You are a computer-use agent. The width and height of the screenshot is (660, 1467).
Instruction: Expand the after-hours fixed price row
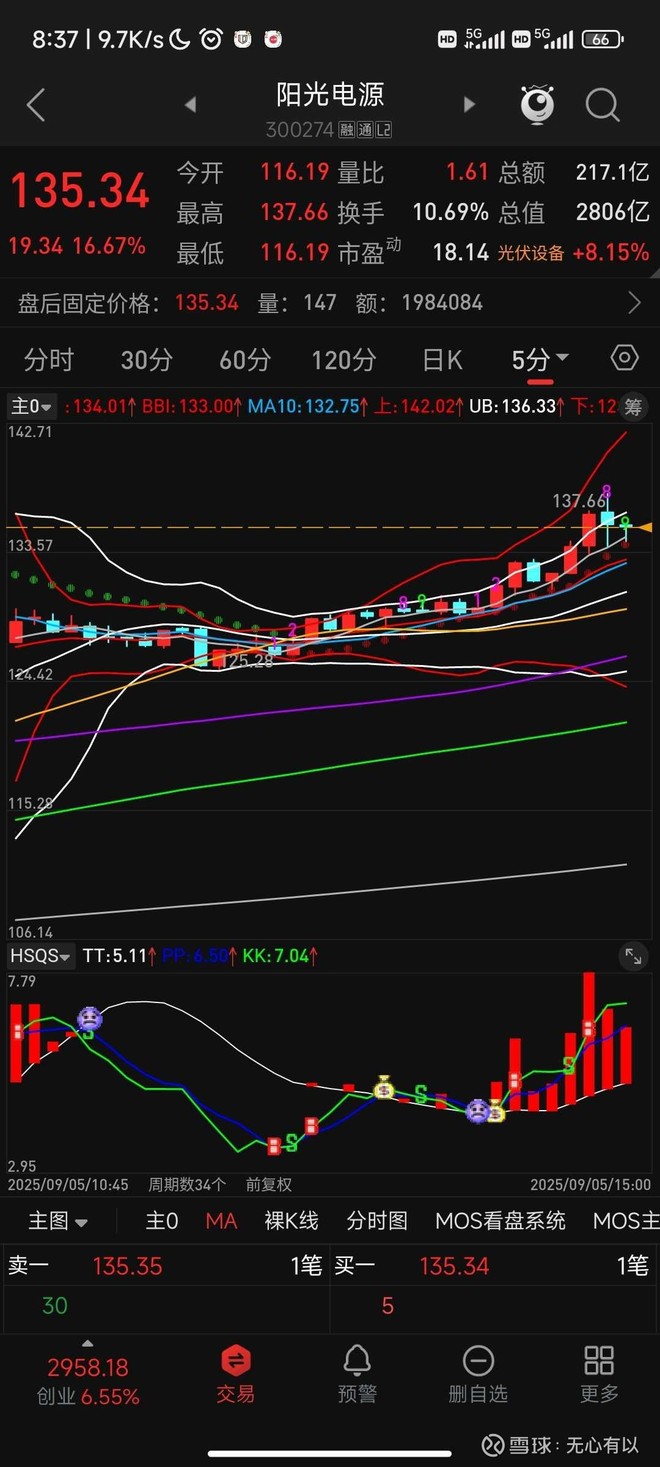[x=634, y=303]
